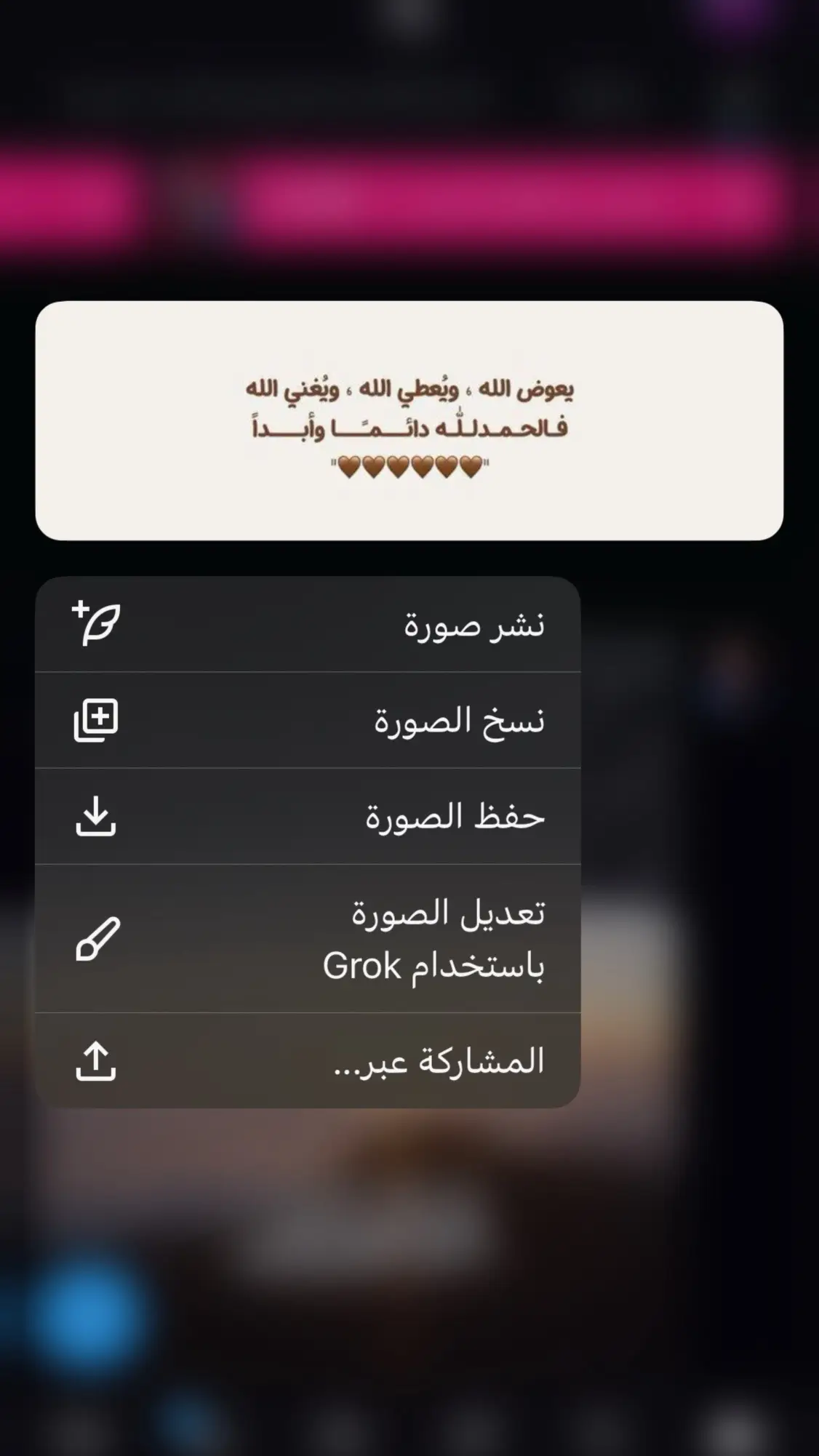Edit the image using Grok
The height and width of the screenshot is (1456, 819).
coord(308,938)
